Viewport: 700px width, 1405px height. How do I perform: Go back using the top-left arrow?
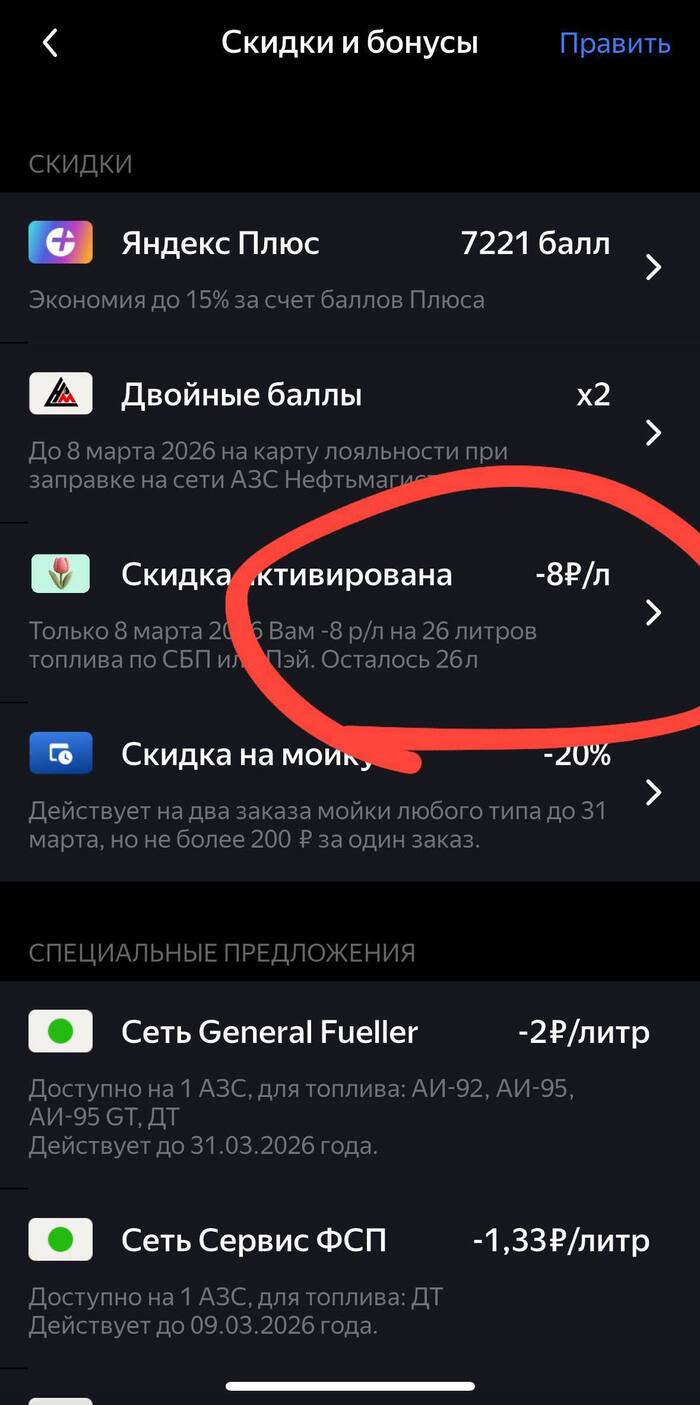click(x=50, y=44)
